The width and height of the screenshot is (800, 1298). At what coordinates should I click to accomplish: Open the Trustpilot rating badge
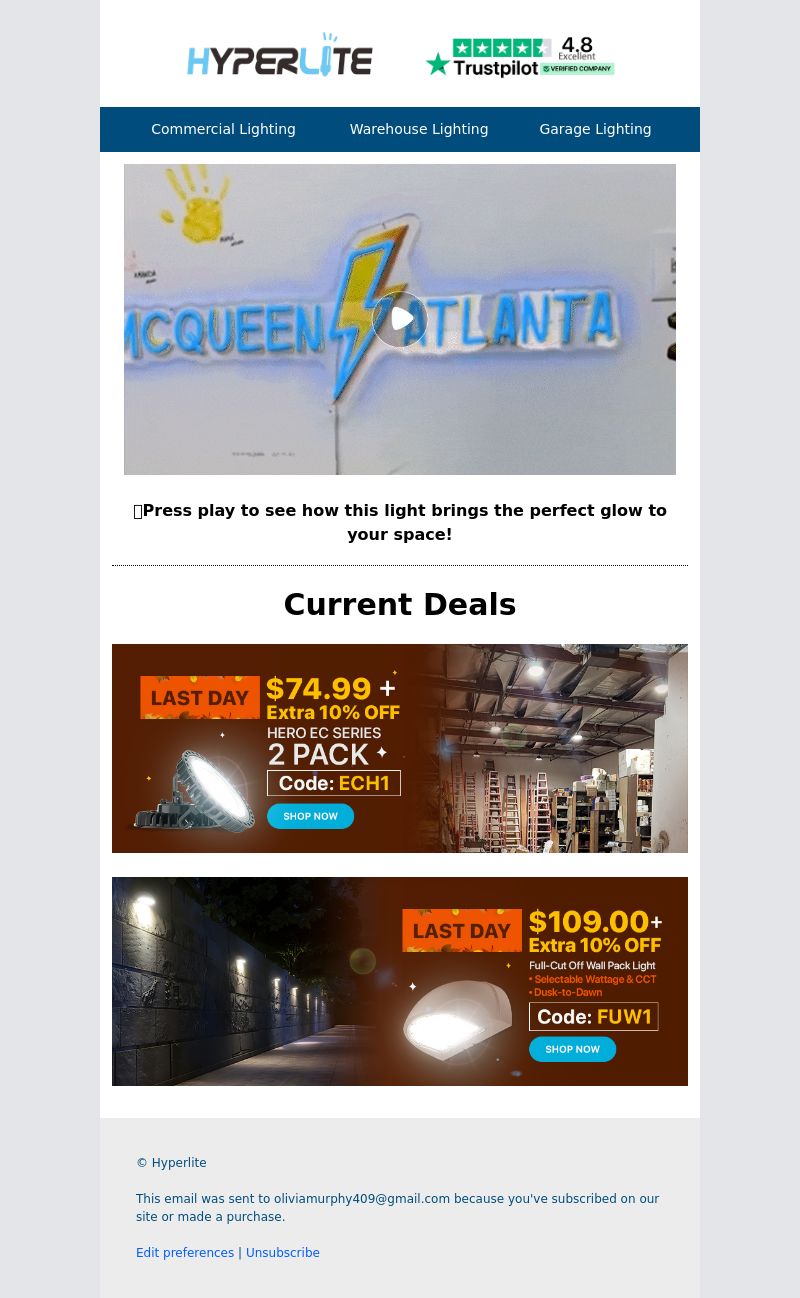click(520, 57)
